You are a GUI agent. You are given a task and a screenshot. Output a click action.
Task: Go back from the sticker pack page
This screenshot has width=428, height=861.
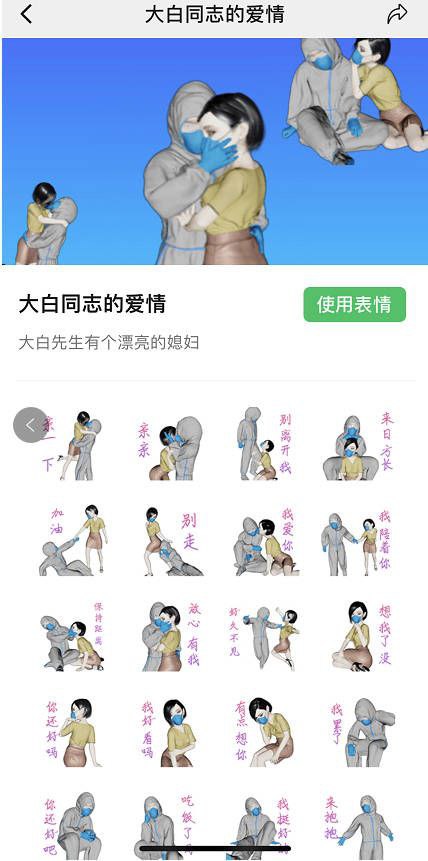point(26,14)
